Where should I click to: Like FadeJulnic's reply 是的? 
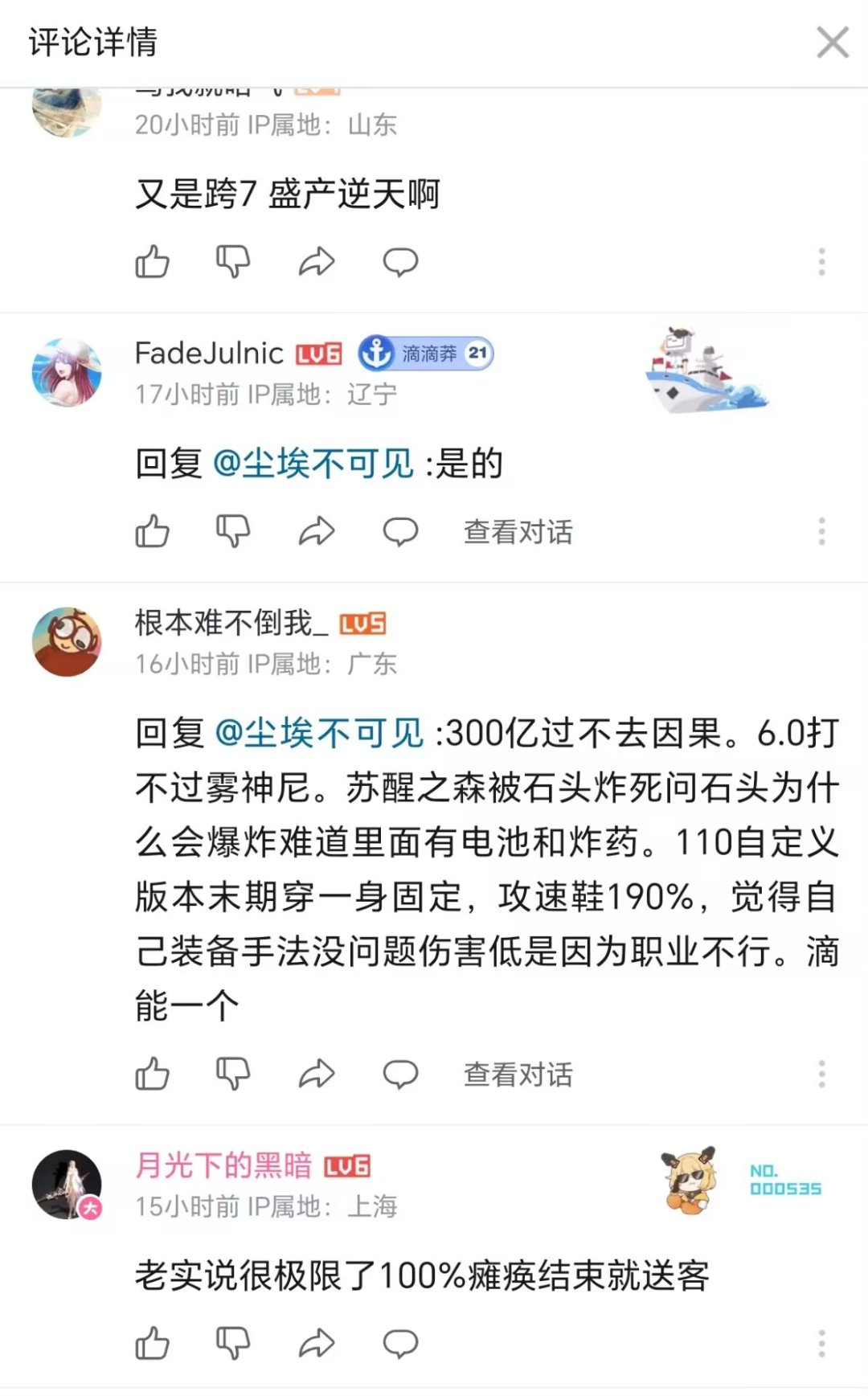tap(152, 531)
